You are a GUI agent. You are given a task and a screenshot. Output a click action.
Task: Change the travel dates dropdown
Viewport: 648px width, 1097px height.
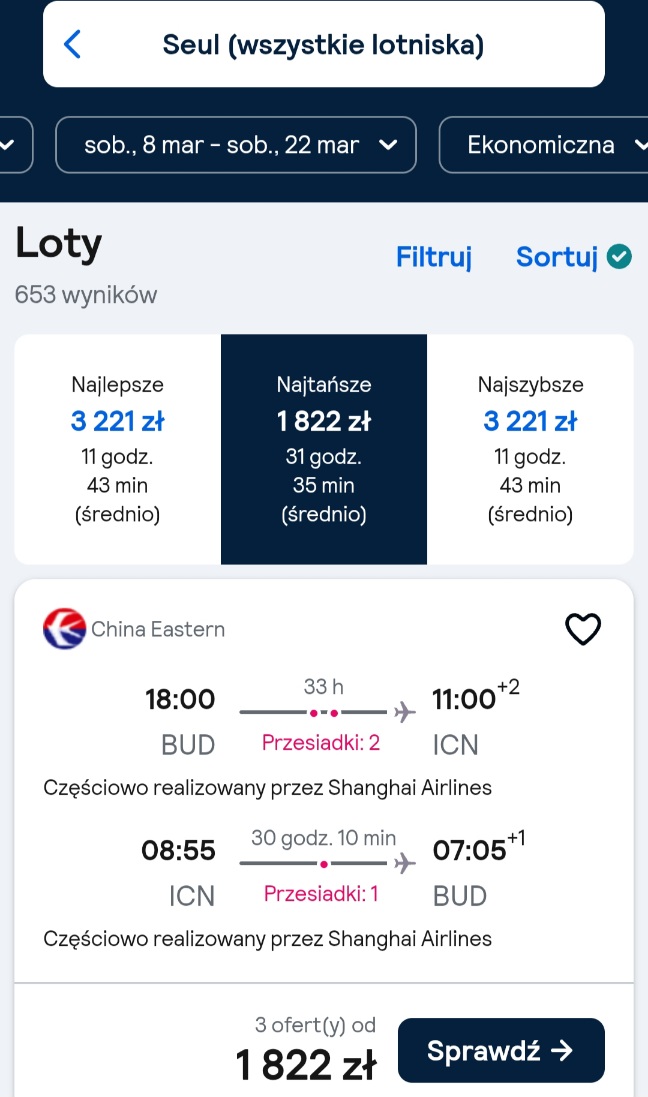click(236, 145)
